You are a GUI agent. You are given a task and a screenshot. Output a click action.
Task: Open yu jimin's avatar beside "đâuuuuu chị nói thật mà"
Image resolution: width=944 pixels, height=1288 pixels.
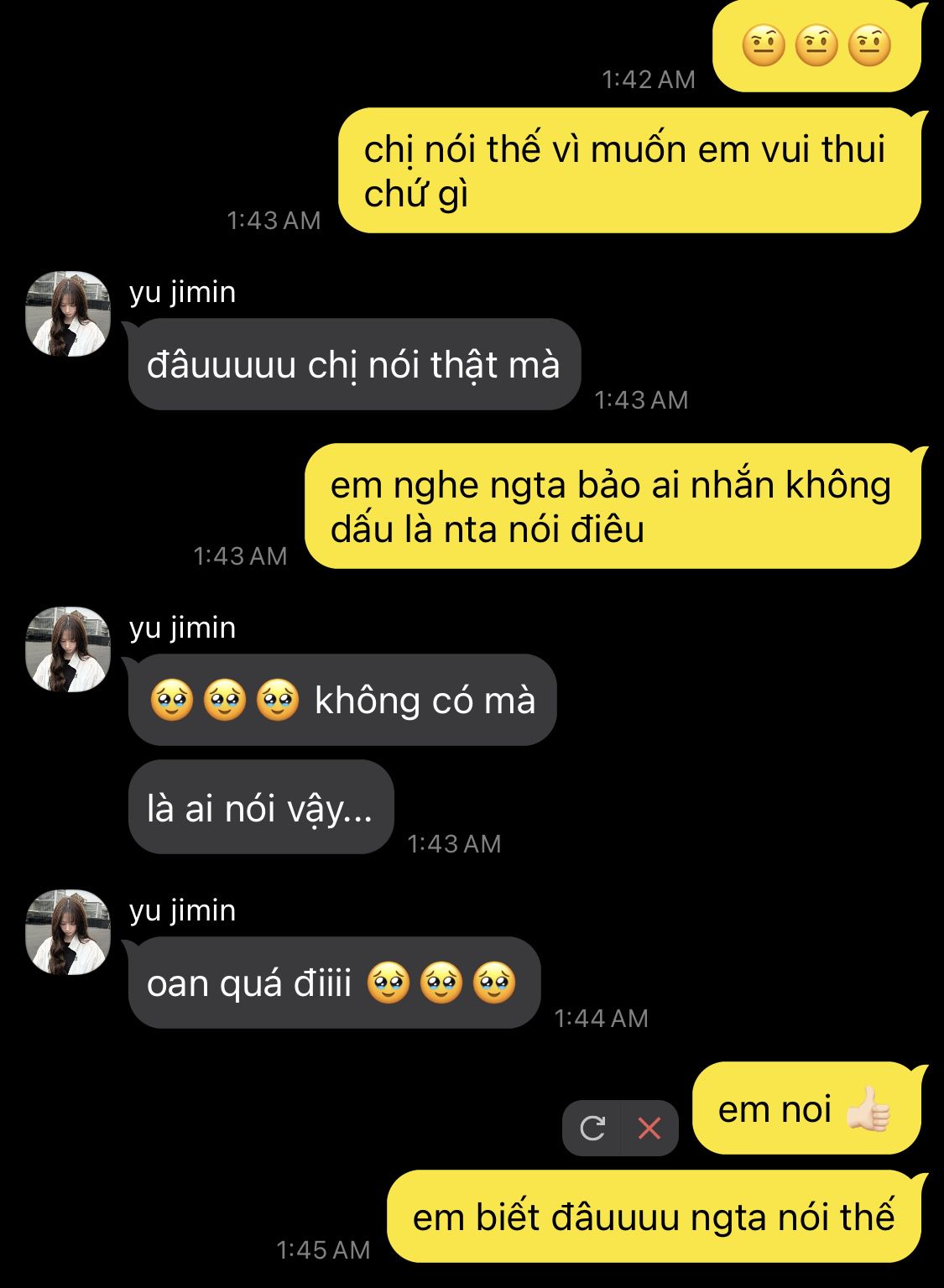(x=68, y=314)
